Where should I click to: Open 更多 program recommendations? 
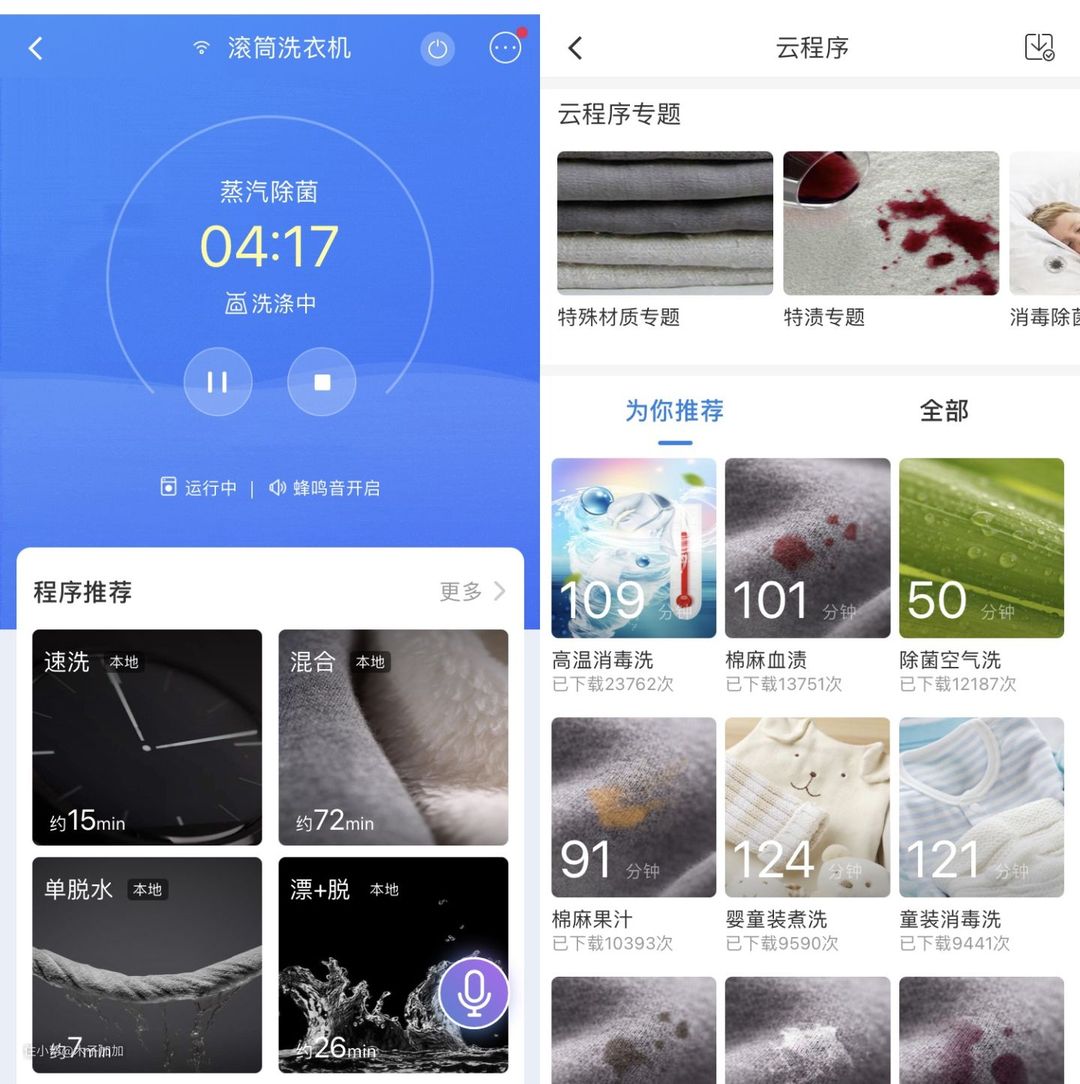(x=472, y=591)
